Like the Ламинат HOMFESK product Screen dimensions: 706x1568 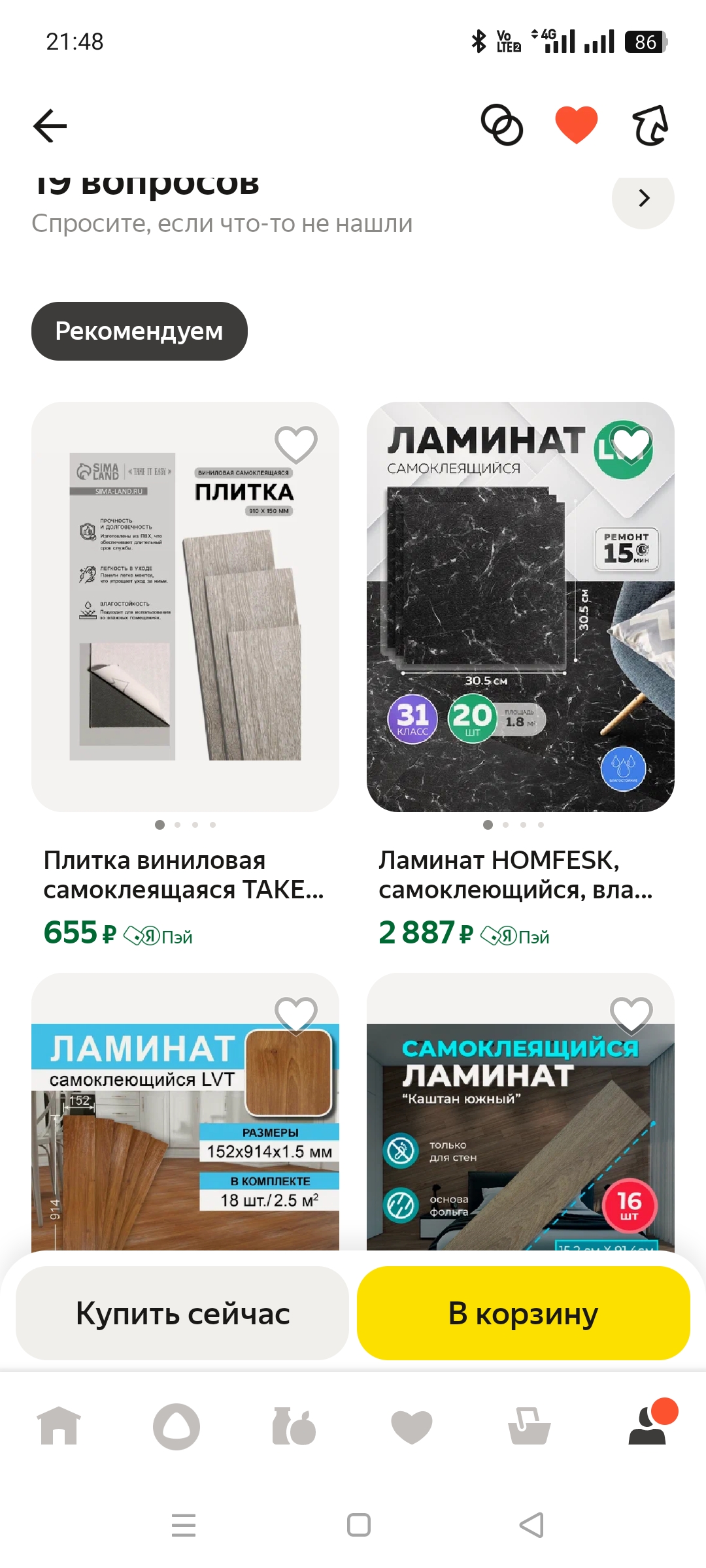click(631, 445)
